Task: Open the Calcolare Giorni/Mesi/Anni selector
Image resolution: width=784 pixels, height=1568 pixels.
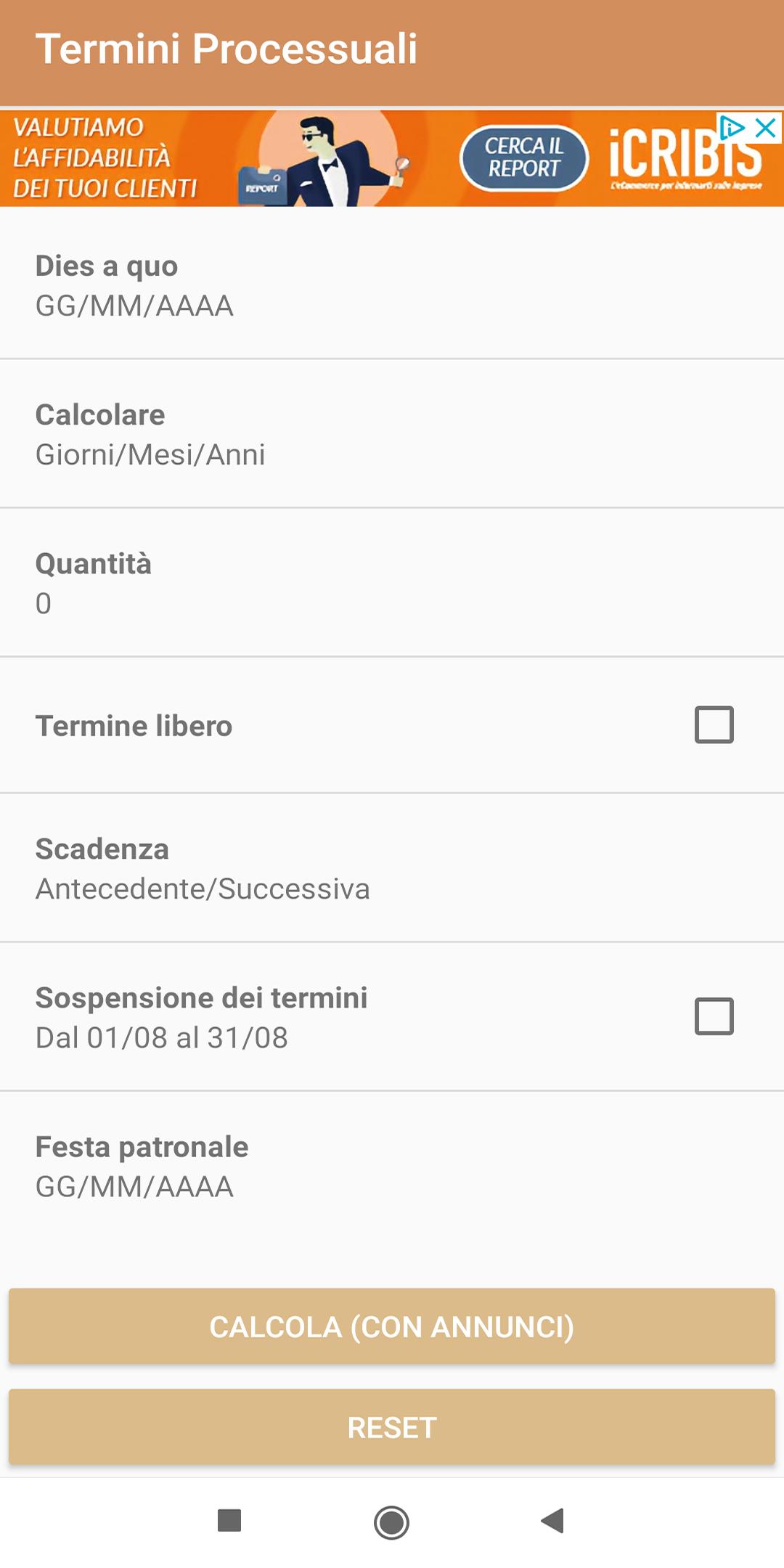Action: (392, 434)
